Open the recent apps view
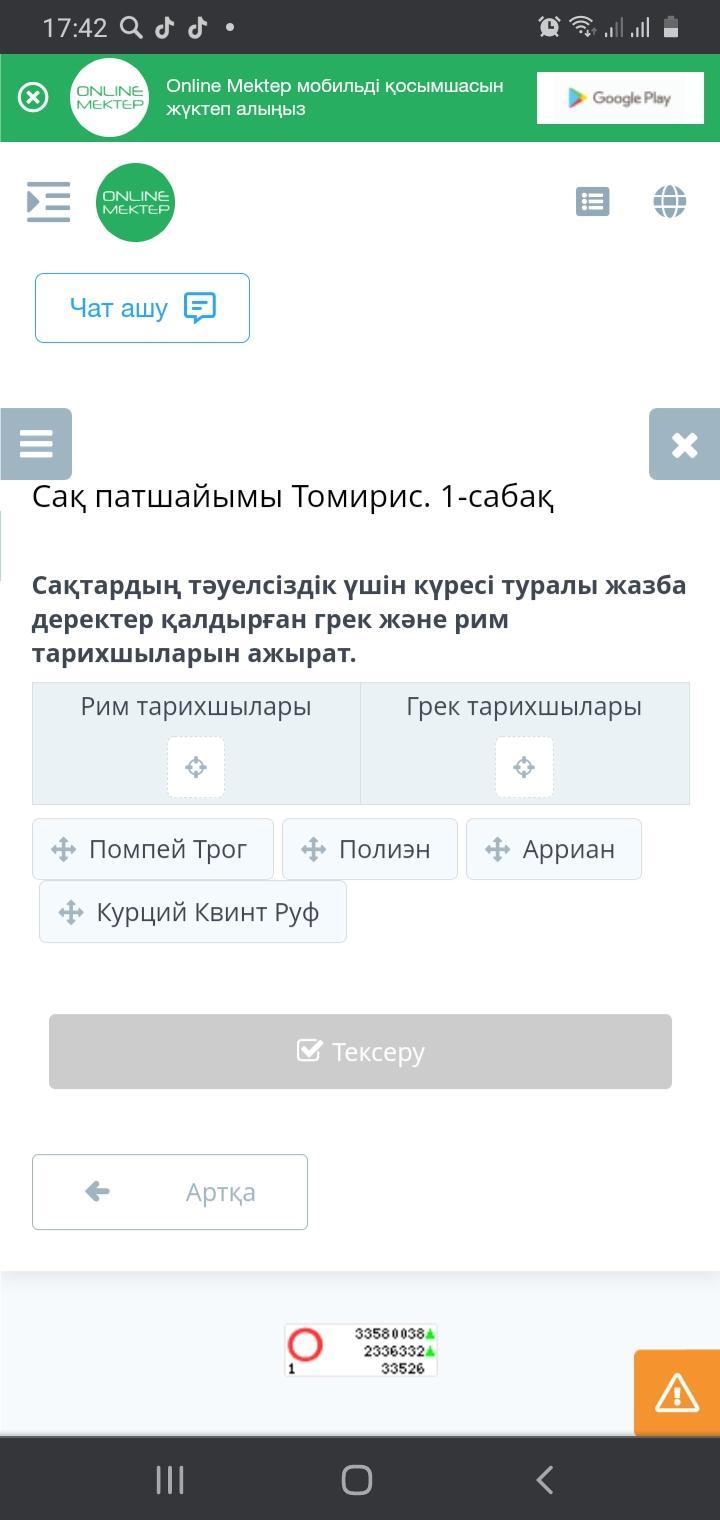 click(x=170, y=1480)
